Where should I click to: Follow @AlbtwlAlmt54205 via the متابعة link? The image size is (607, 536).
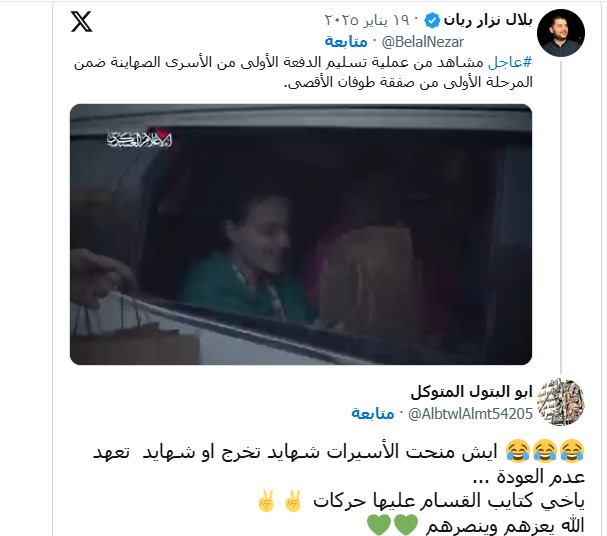[372, 413]
